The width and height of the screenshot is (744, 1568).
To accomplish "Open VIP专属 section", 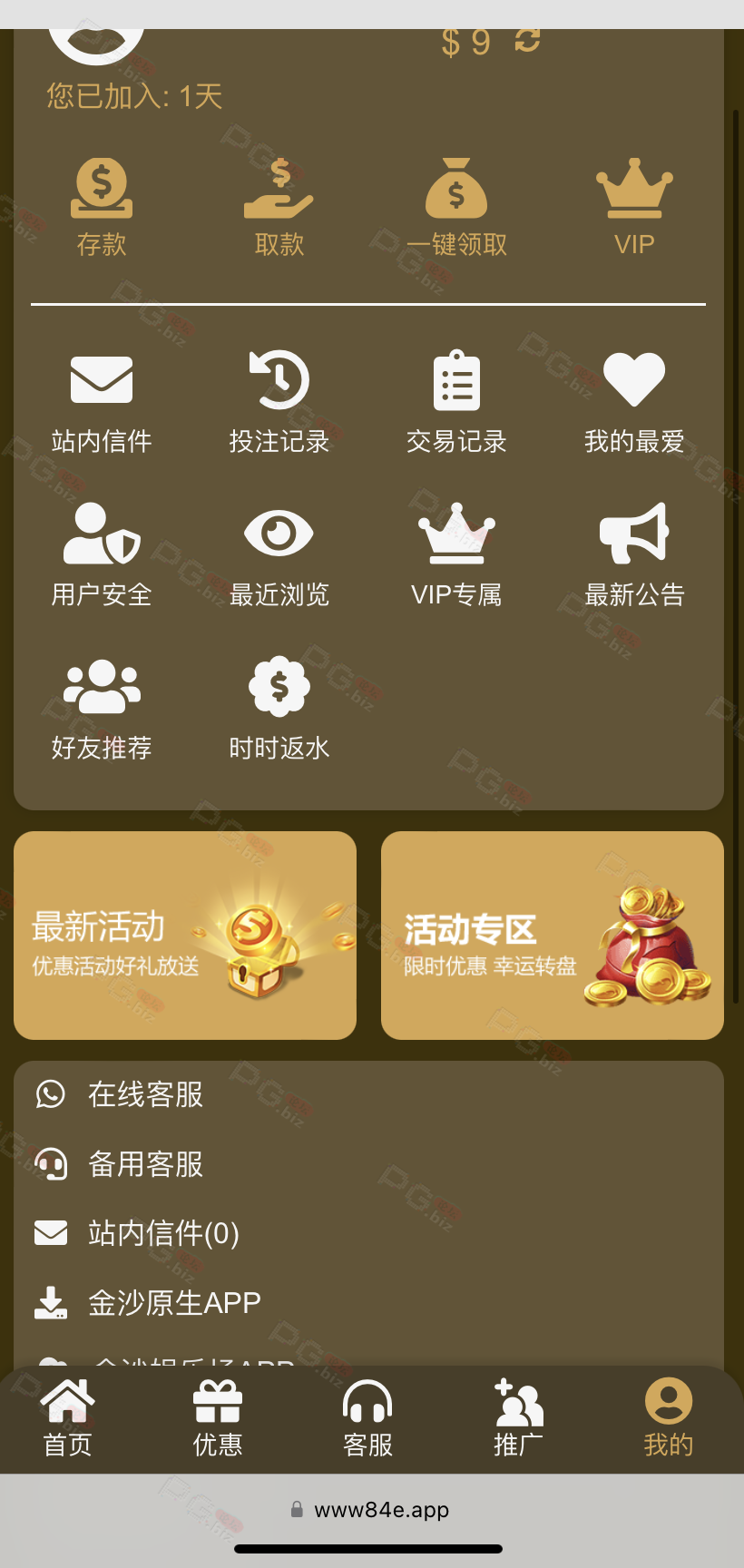I will tap(456, 555).
